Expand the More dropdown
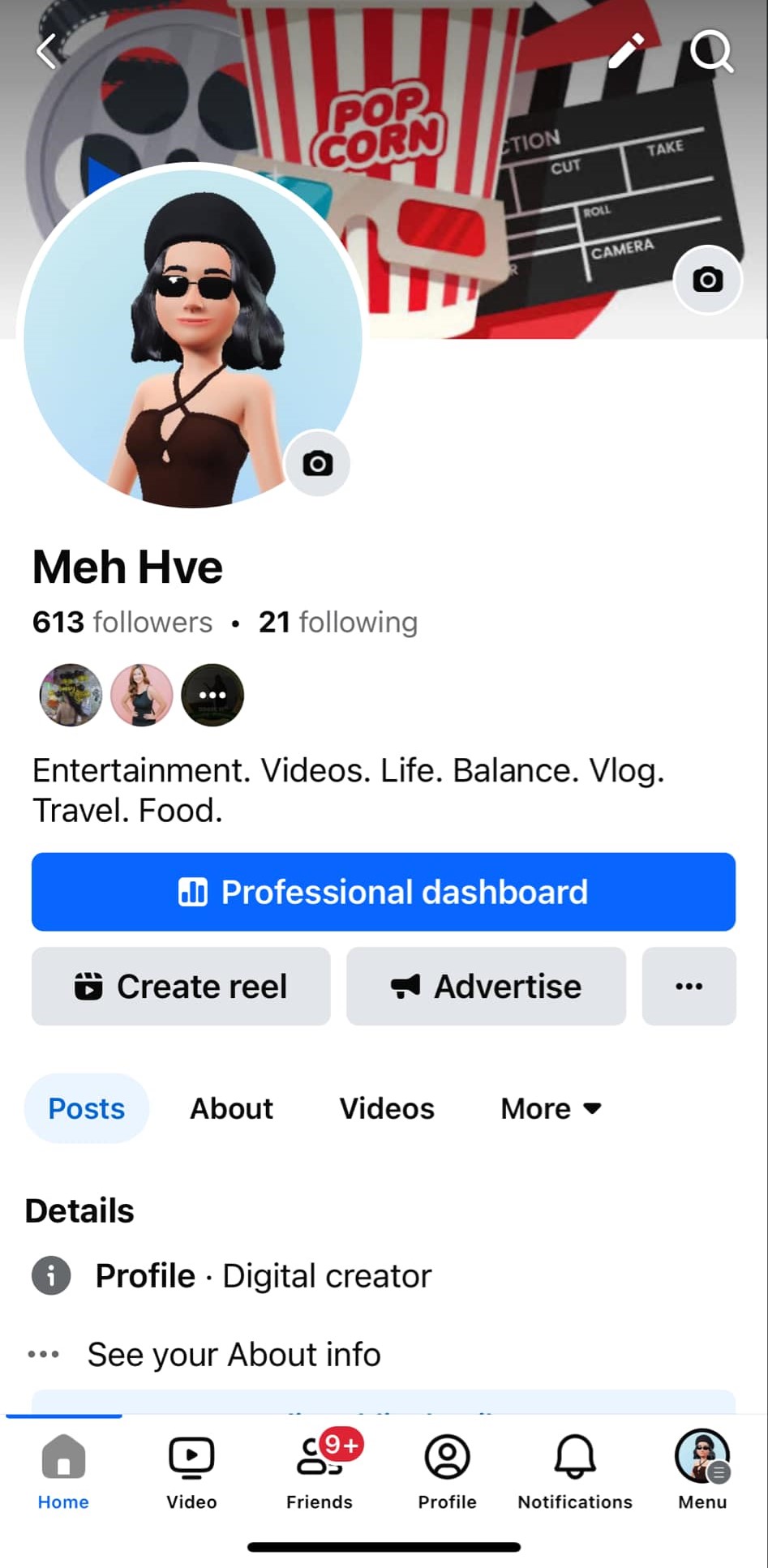 tap(551, 1108)
